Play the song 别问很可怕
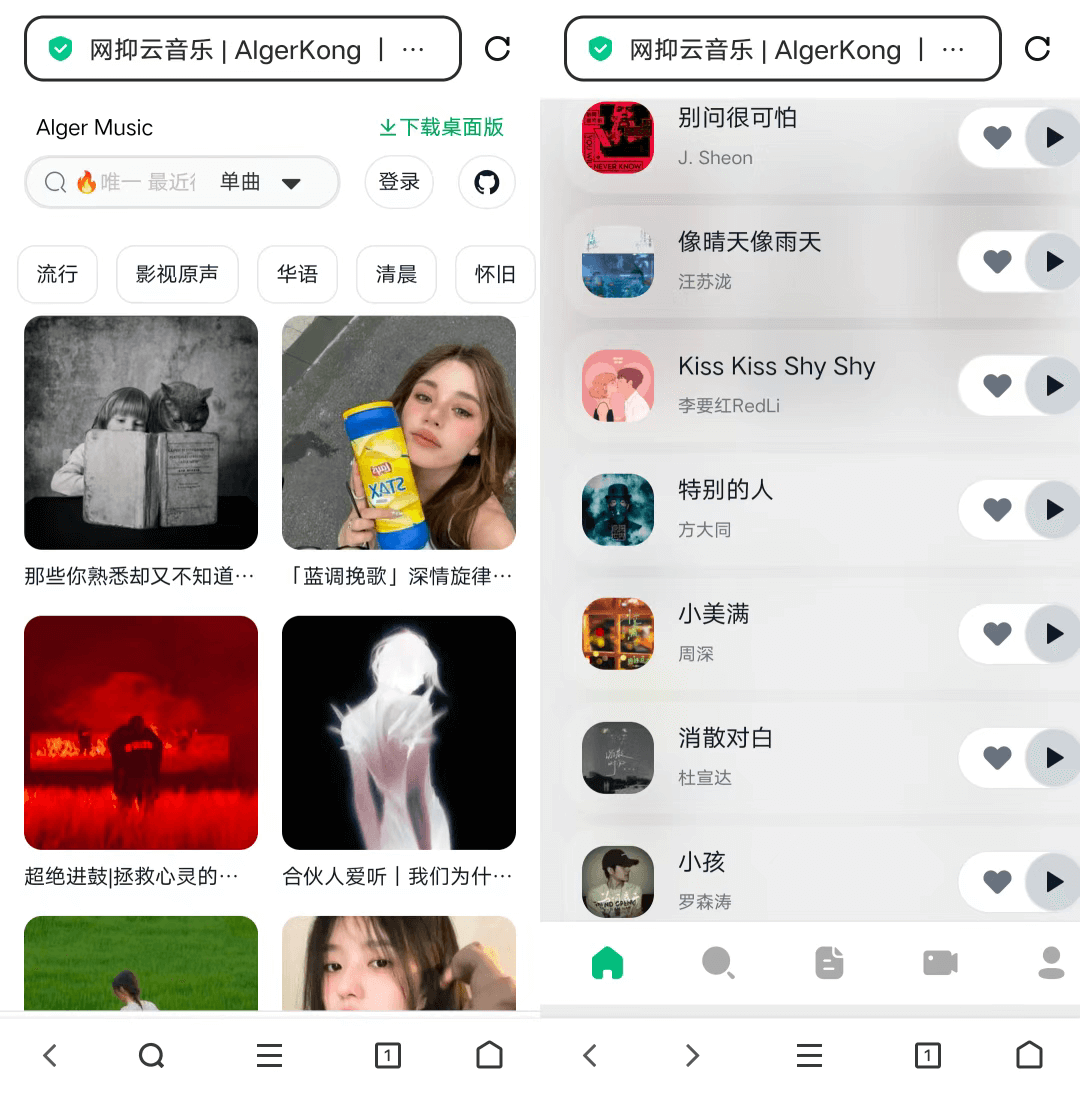This screenshot has height=1093, width=1080. point(1053,138)
